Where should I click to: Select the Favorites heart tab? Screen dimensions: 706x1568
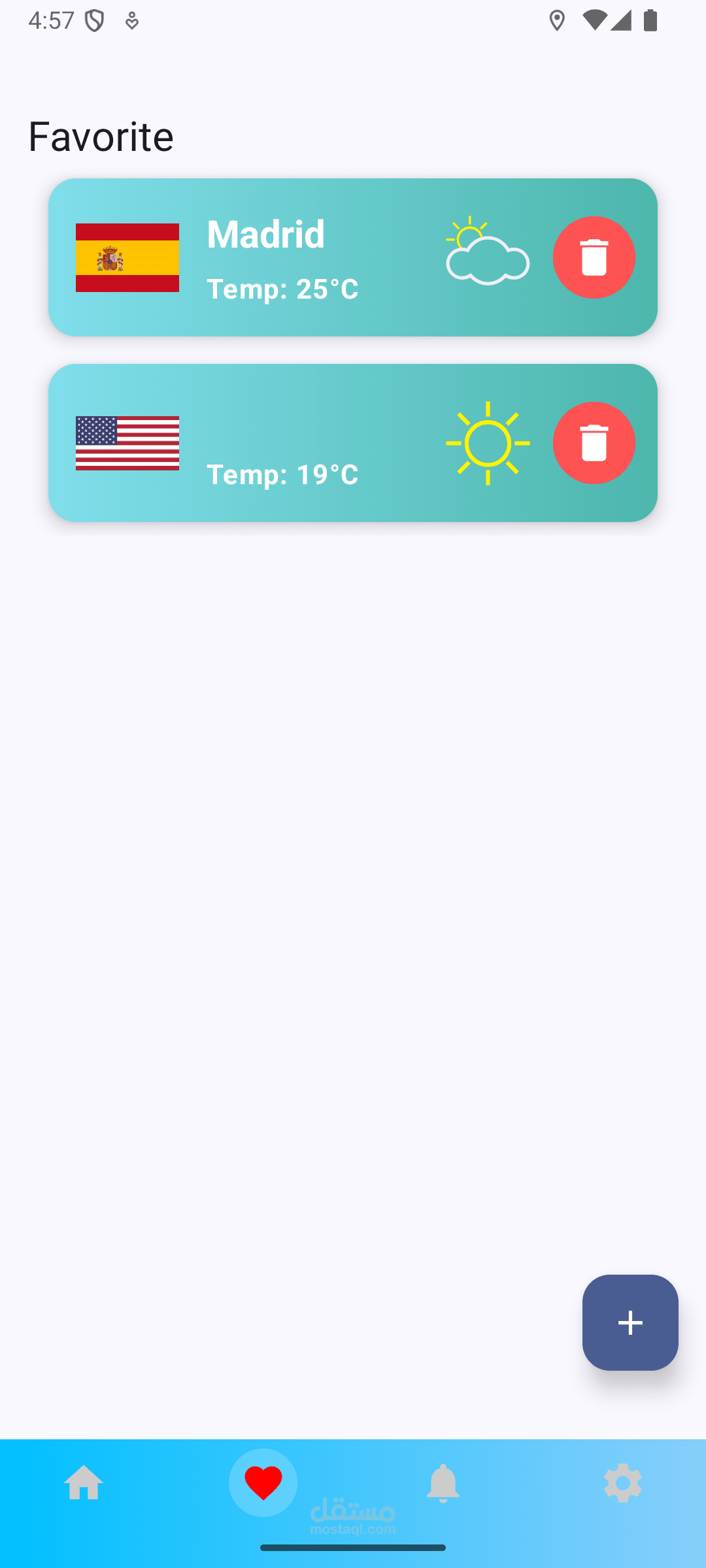(263, 1482)
